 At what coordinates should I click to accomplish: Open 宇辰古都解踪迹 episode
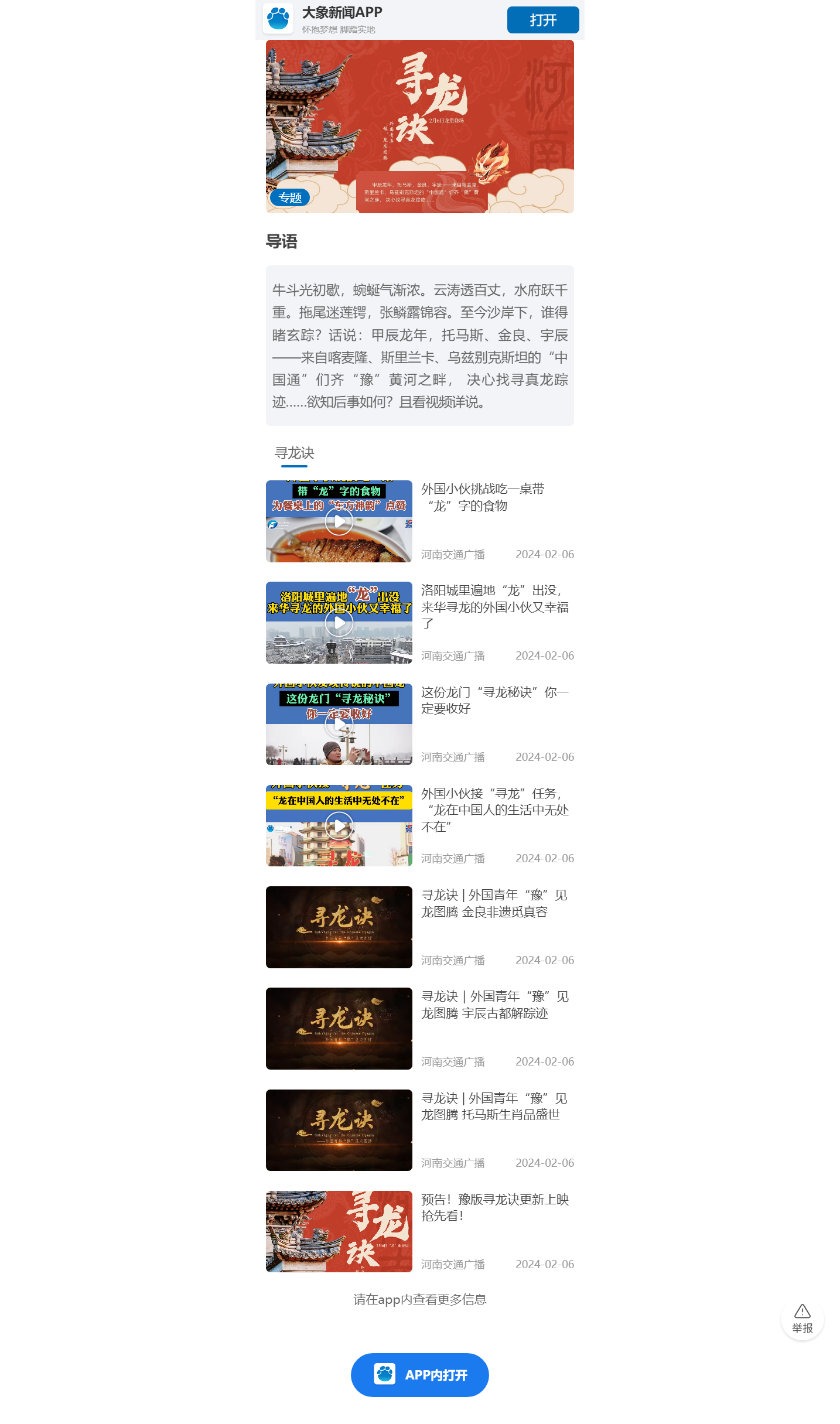[x=494, y=1005]
